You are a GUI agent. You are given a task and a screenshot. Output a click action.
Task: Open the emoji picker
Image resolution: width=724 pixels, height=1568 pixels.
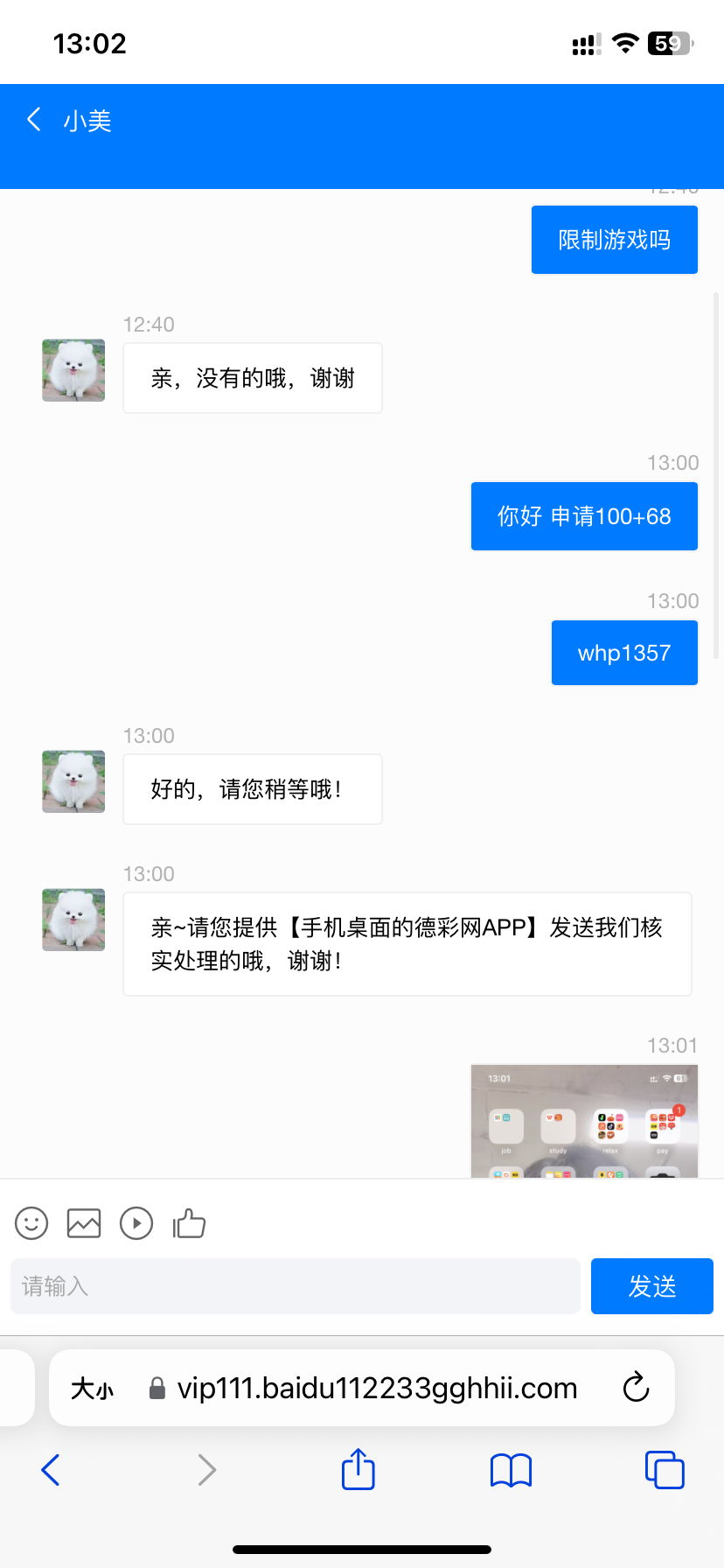click(31, 1223)
